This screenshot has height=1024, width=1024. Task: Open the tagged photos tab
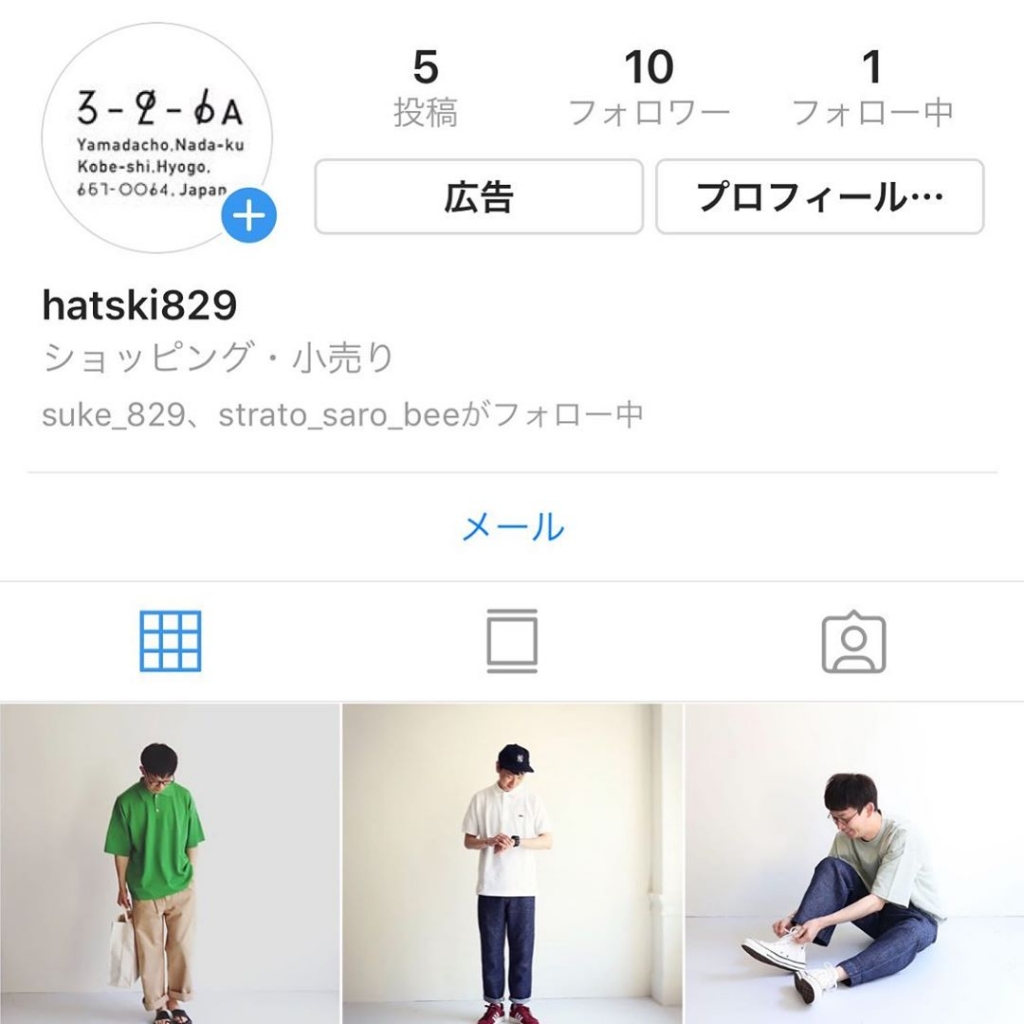[853, 643]
